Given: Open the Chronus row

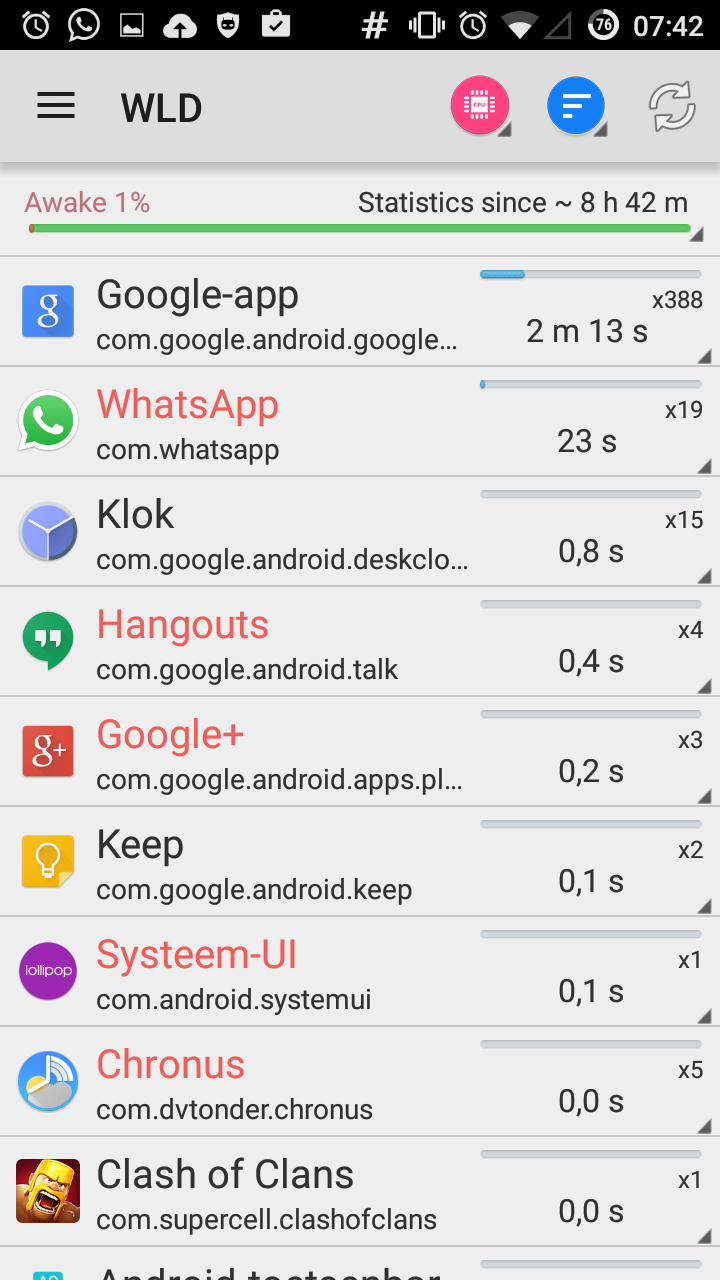Looking at the screenshot, I should [360, 1081].
